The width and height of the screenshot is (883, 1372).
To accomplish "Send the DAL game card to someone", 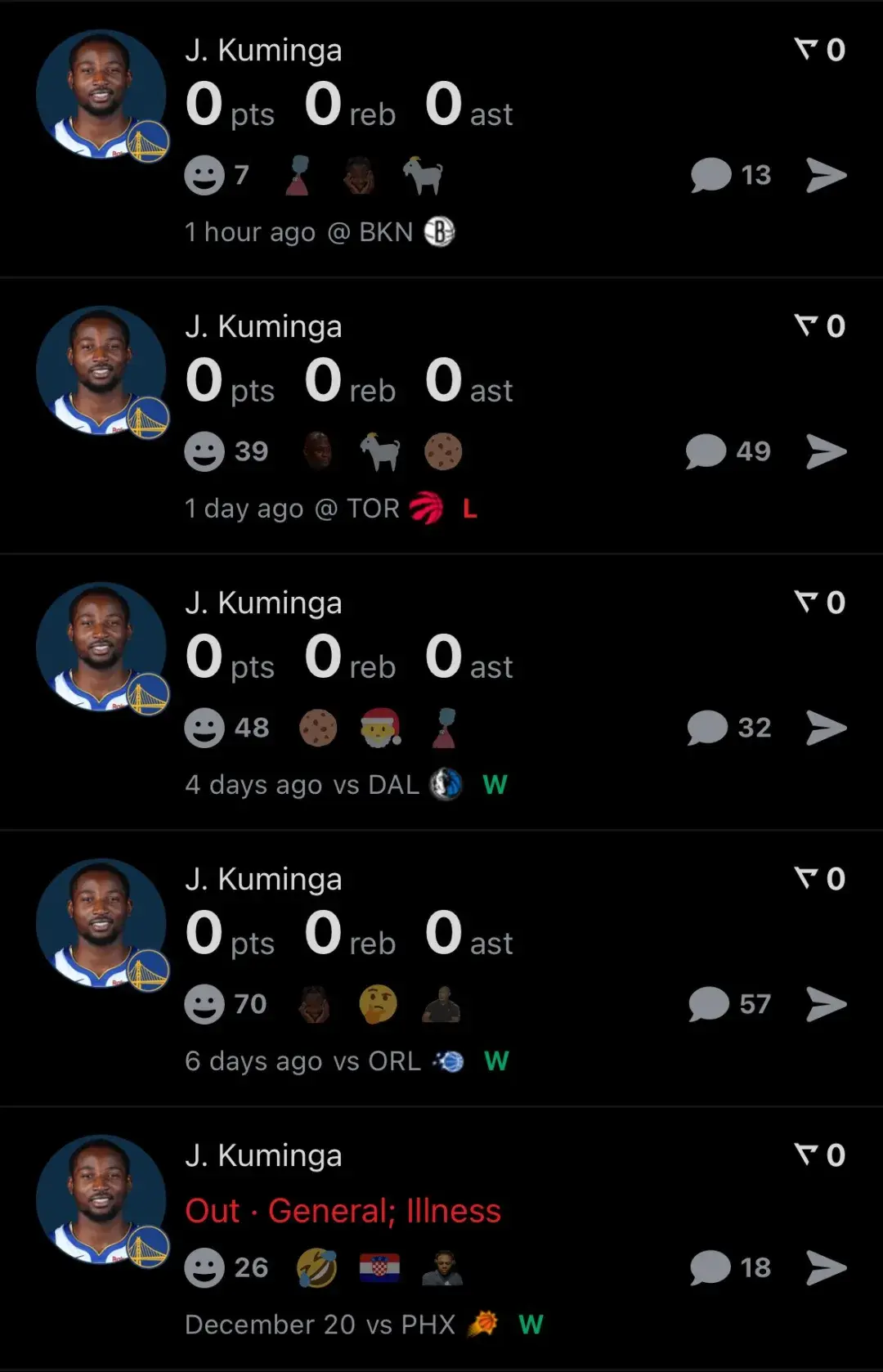I will click(826, 728).
